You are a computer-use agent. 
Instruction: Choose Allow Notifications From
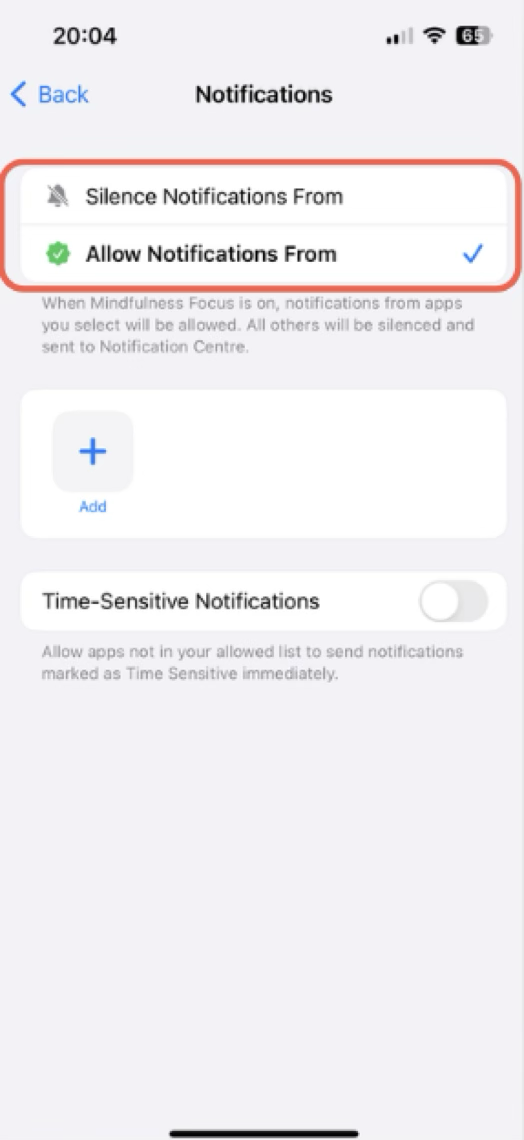[x=263, y=254]
